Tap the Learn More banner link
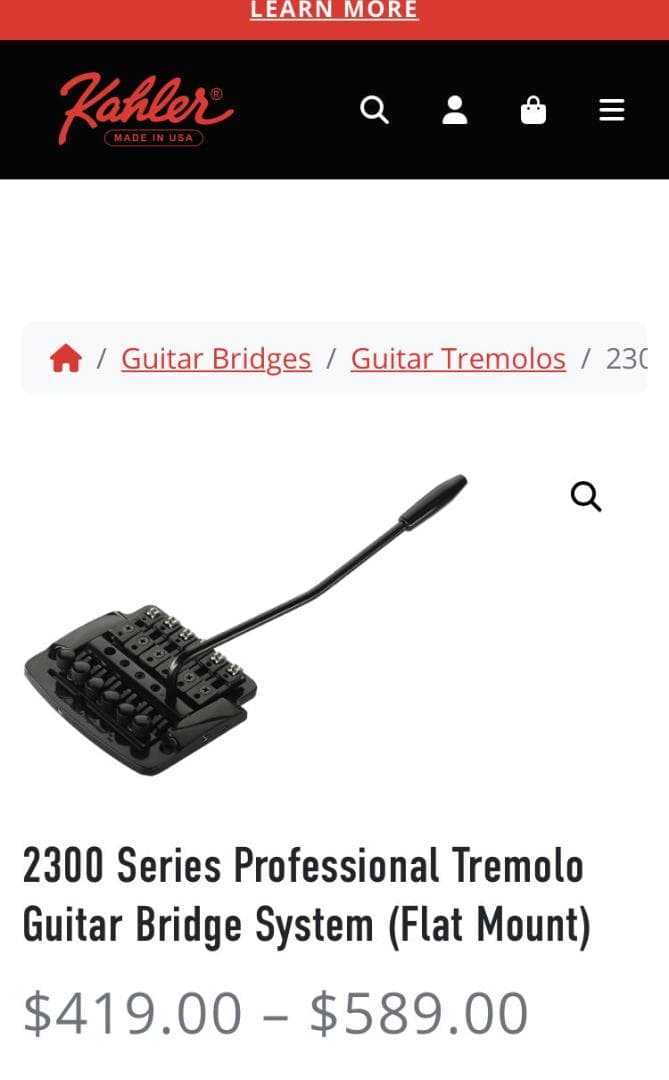 point(334,11)
